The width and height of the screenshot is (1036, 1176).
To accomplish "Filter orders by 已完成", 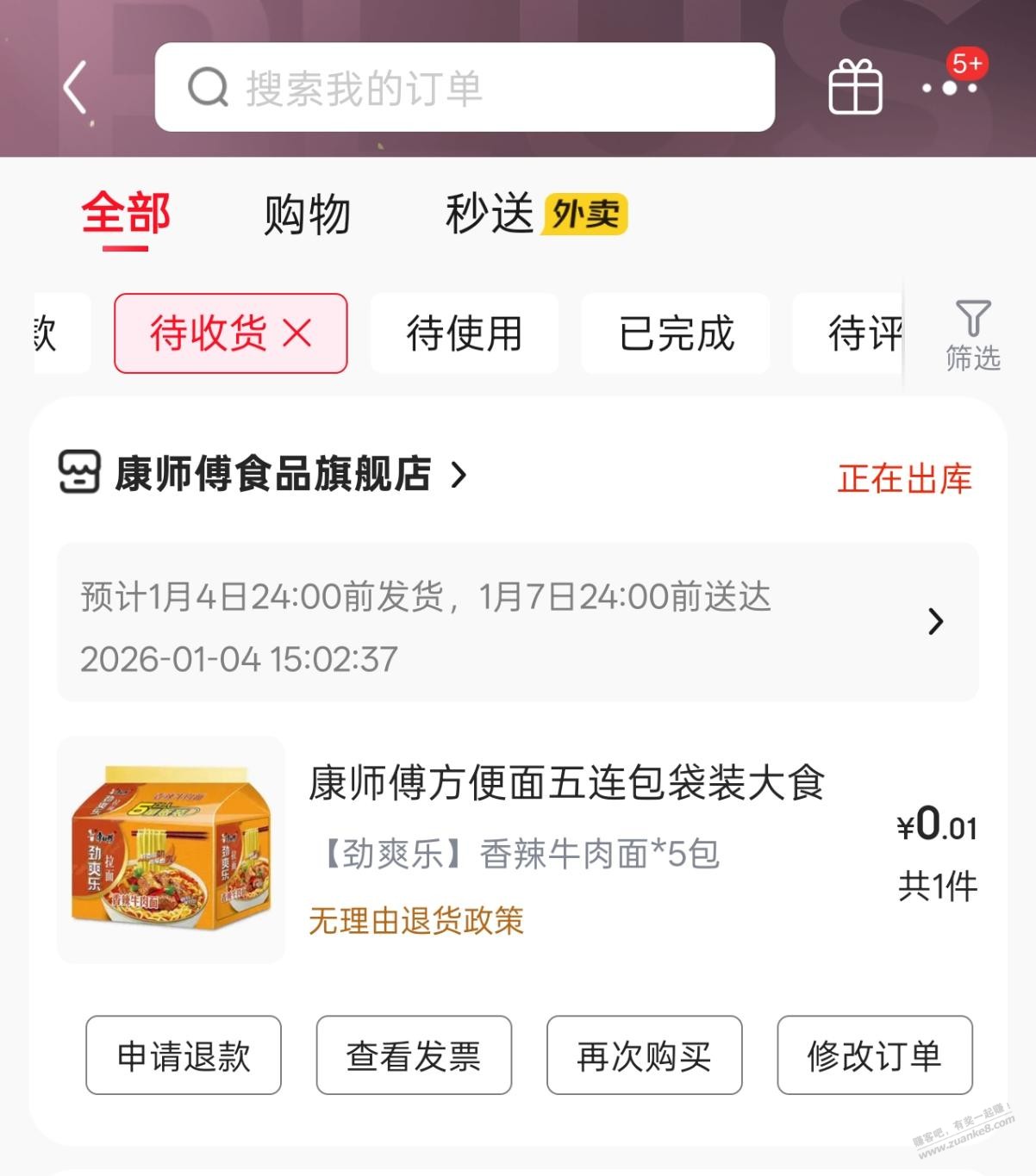I will (676, 333).
